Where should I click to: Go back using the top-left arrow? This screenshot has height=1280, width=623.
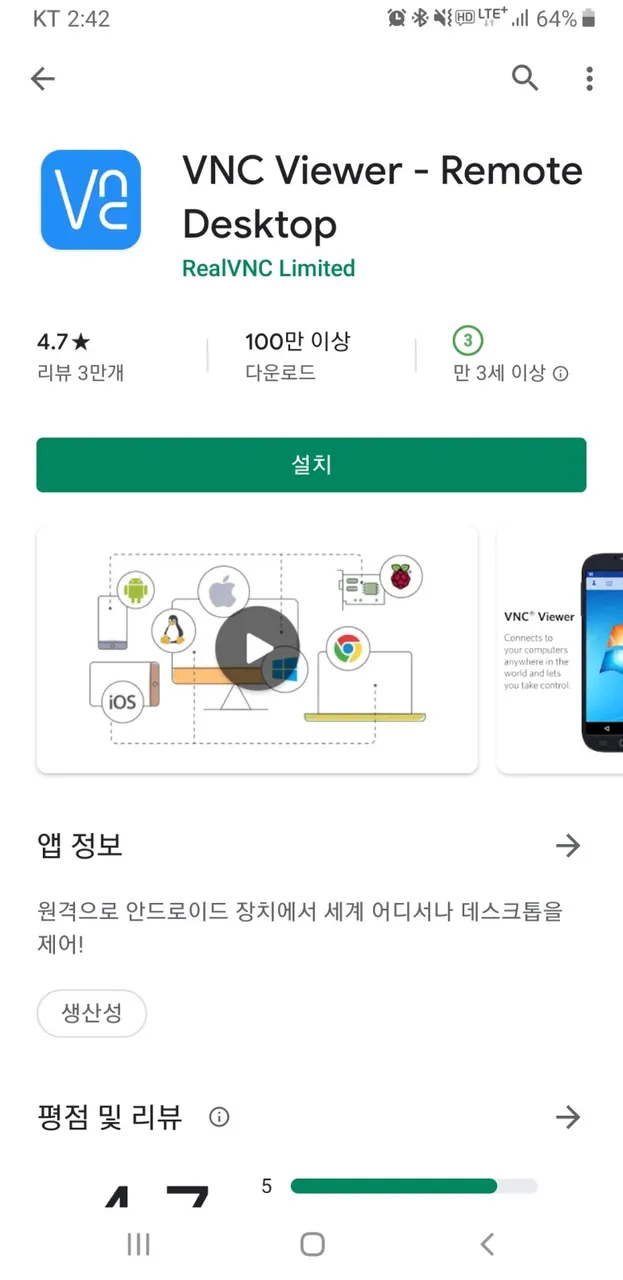click(43, 79)
